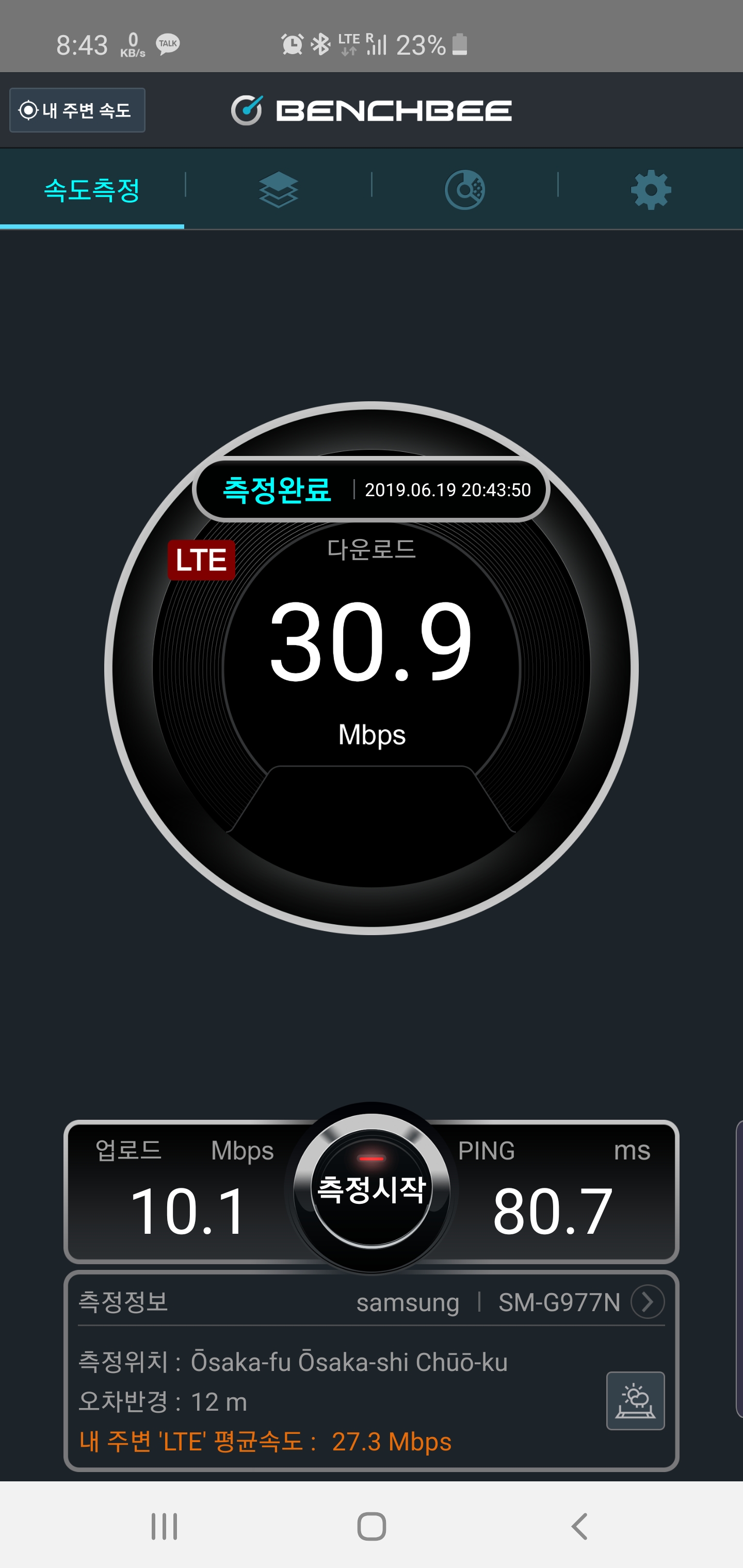Open recent apps from navigation bar
The height and width of the screenshot is (1568, 743).
[x=164, y=1527]
